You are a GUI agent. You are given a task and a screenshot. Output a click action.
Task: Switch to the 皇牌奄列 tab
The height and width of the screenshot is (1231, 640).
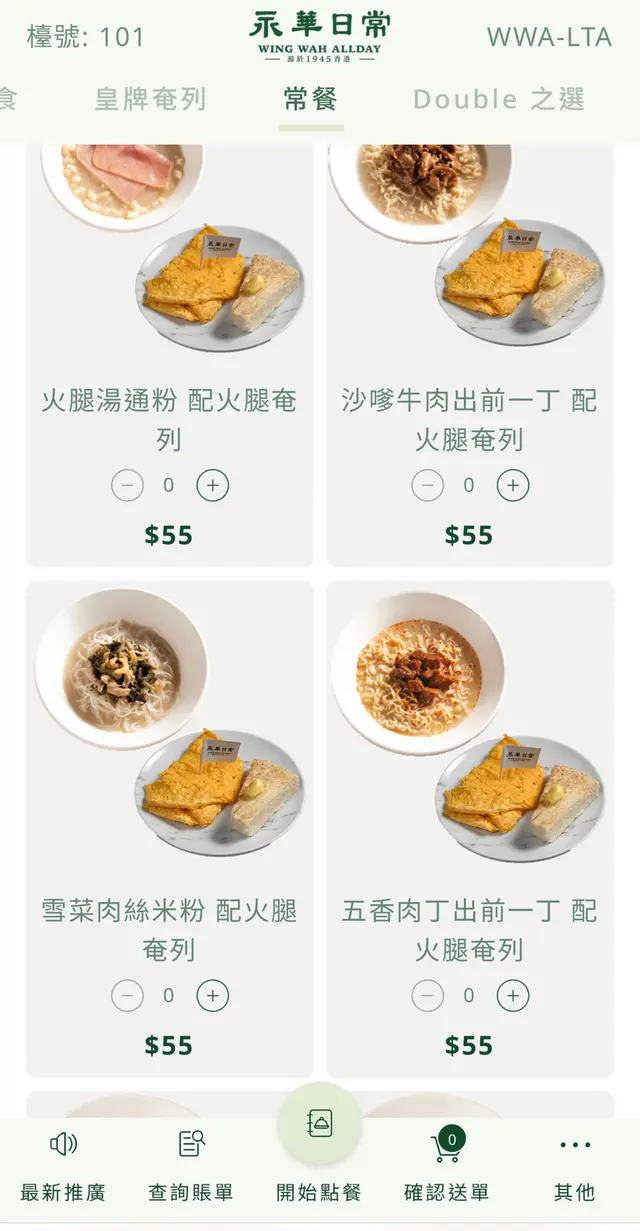150,99
